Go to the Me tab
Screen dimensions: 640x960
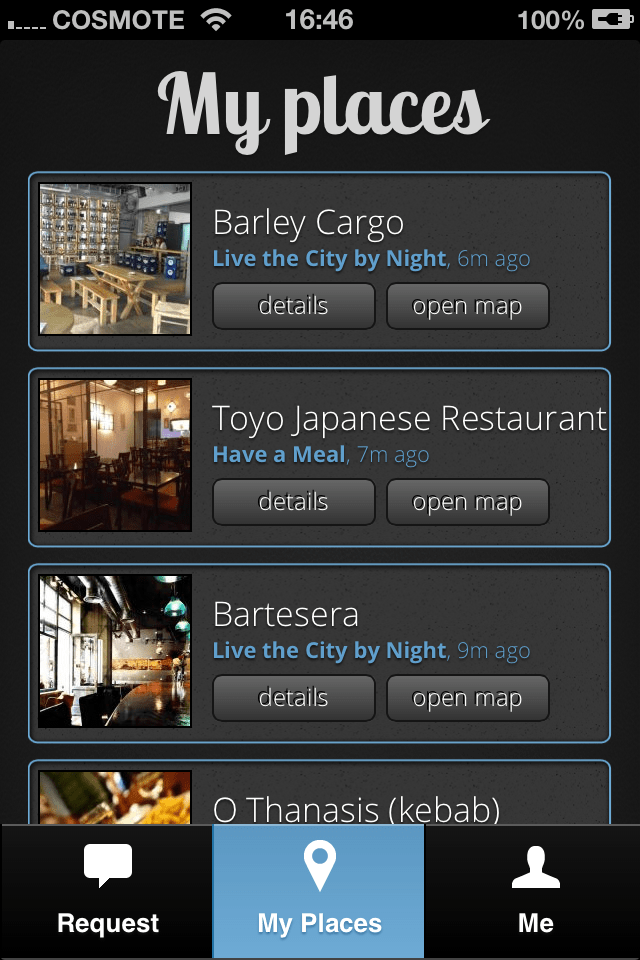(x=535, y=892)
